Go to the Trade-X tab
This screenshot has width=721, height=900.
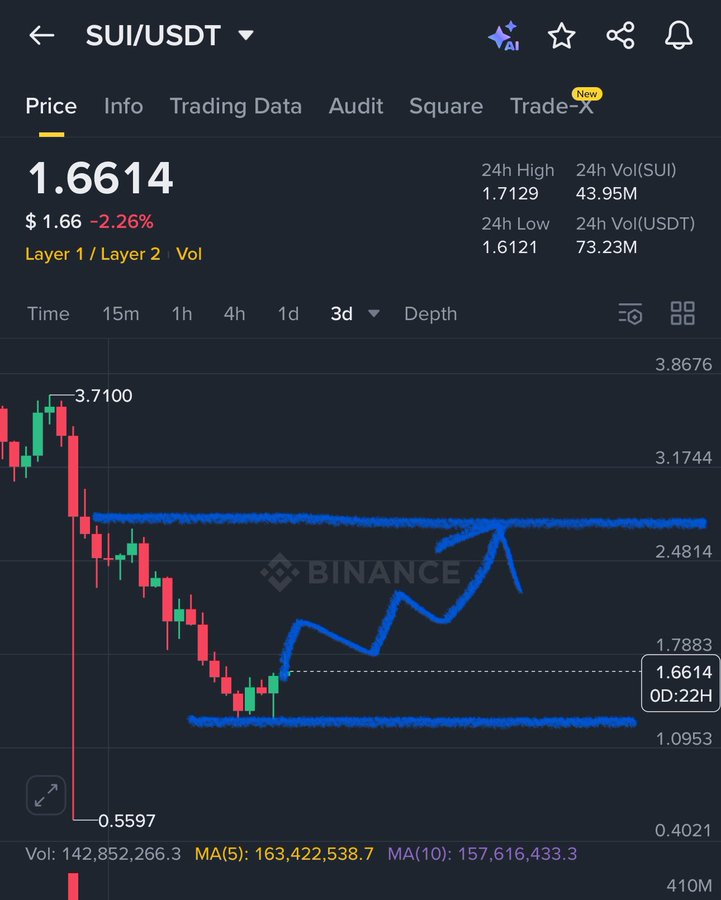[551, 106]
